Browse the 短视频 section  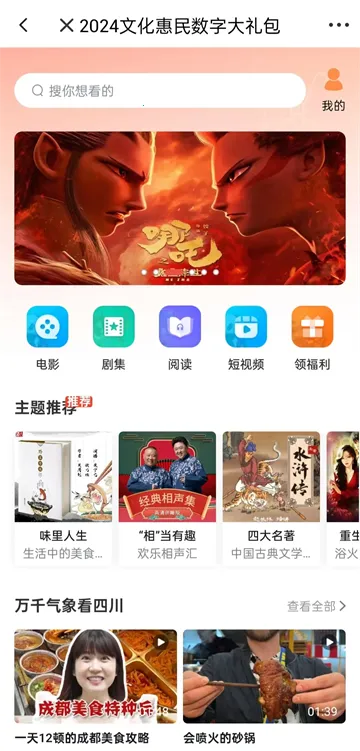point(246,339)
